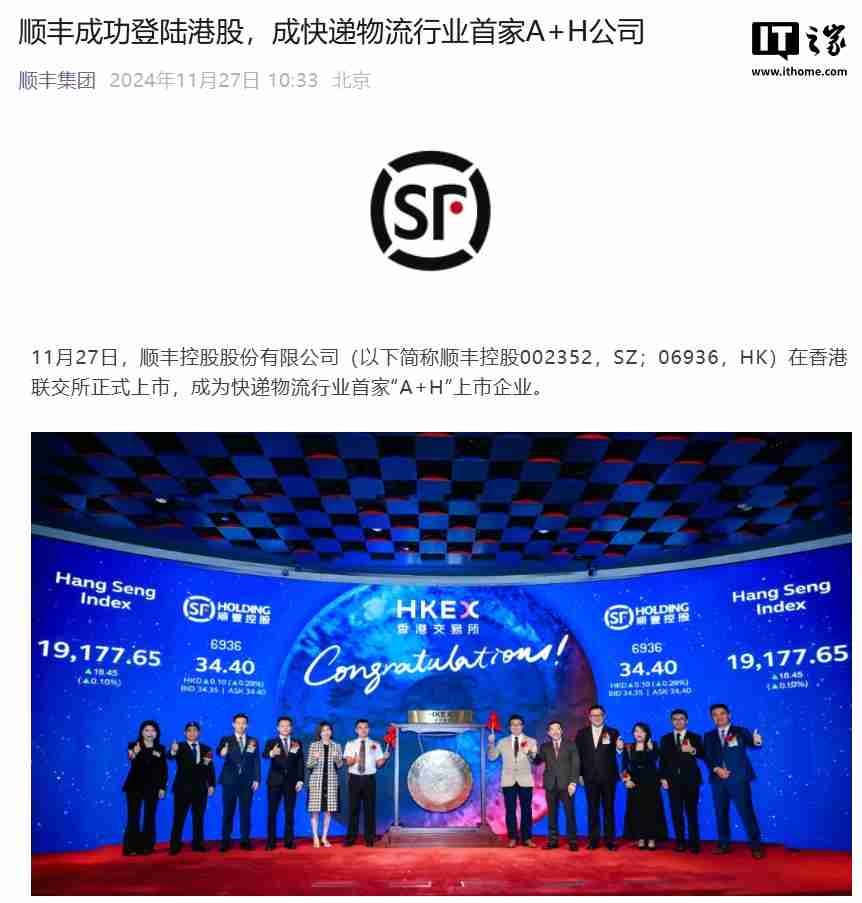Open the HKEX listing ceremony photo
The height and width of the screenshot is (903, 862).
(x=440, y=662)
